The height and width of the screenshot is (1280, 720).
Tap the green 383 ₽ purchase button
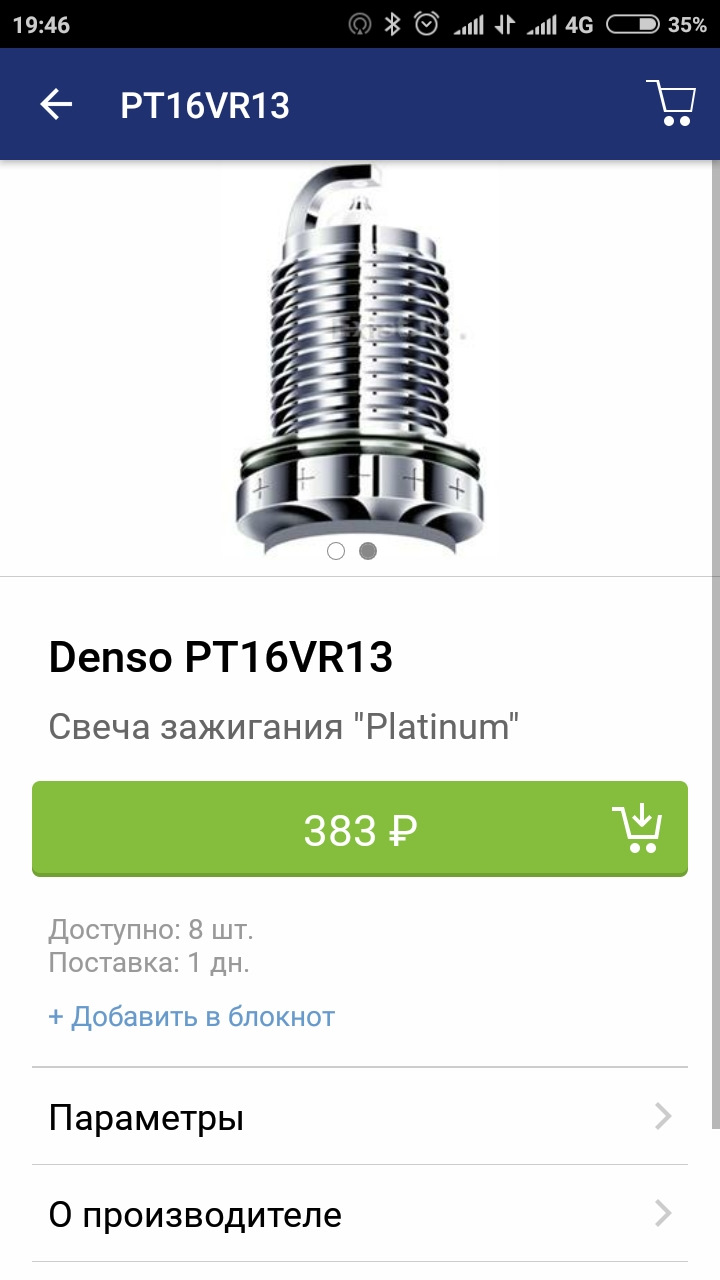pos(360,828)
